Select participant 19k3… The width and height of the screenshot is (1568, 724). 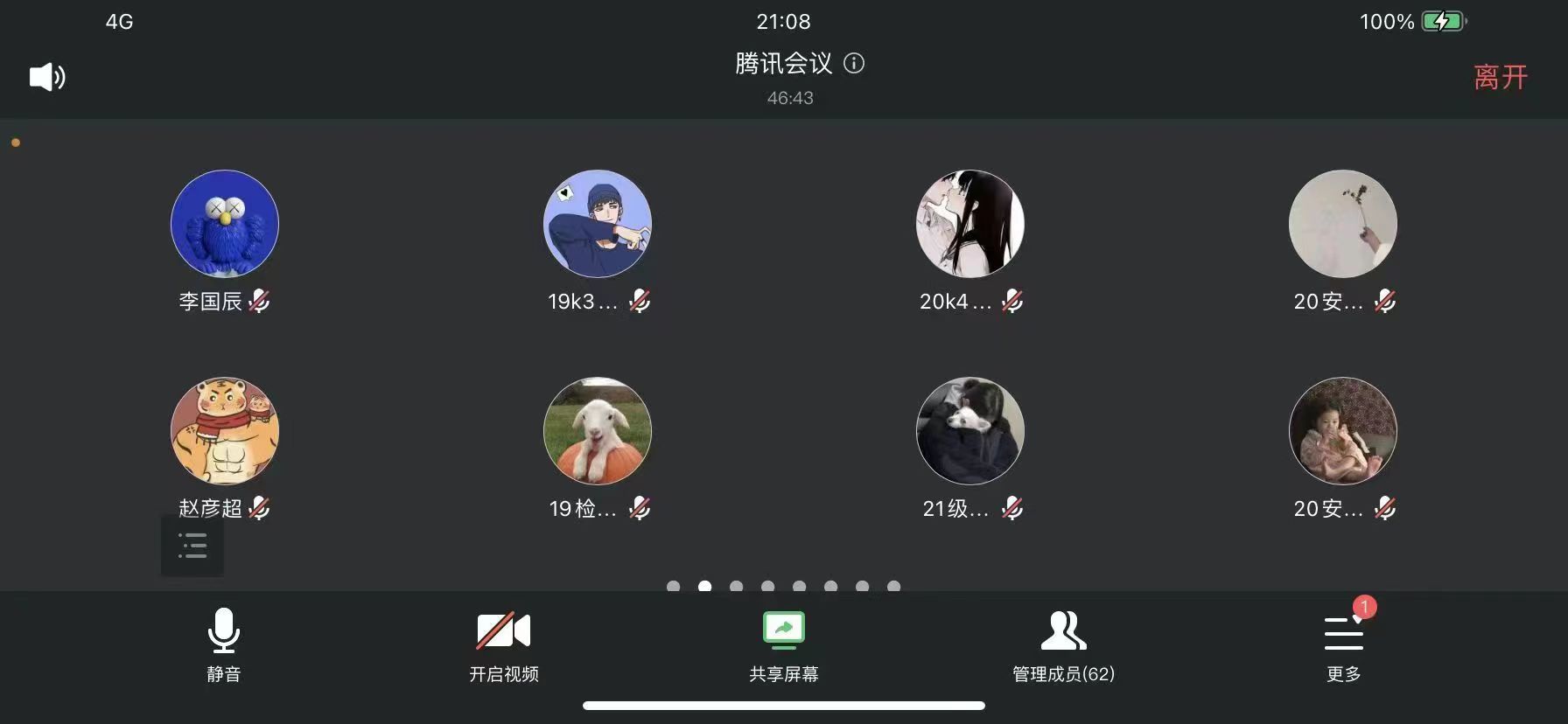[x=598, y=224]
